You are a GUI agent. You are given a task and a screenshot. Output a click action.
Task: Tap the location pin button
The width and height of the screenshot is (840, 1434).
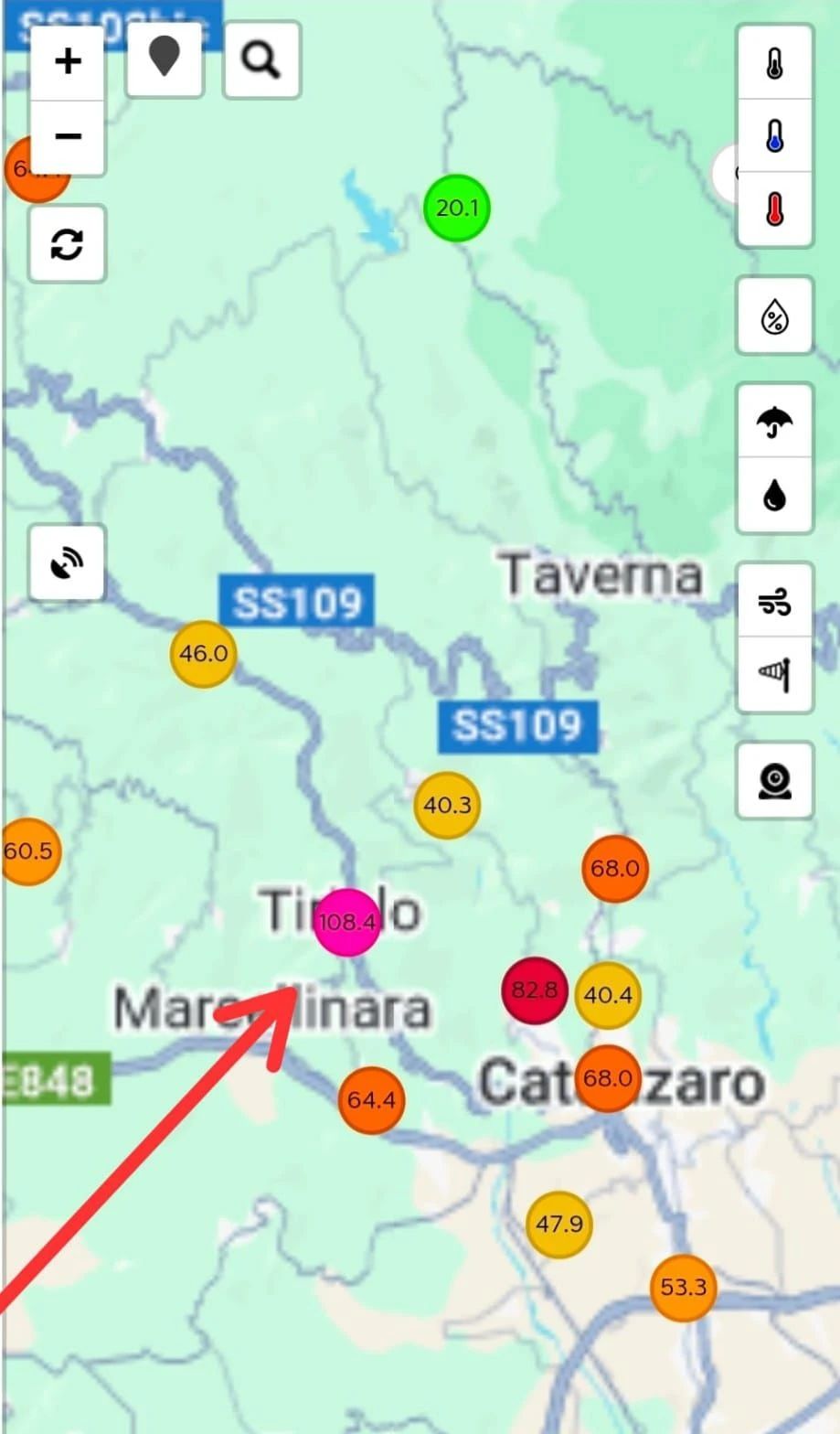pos(165,59)
